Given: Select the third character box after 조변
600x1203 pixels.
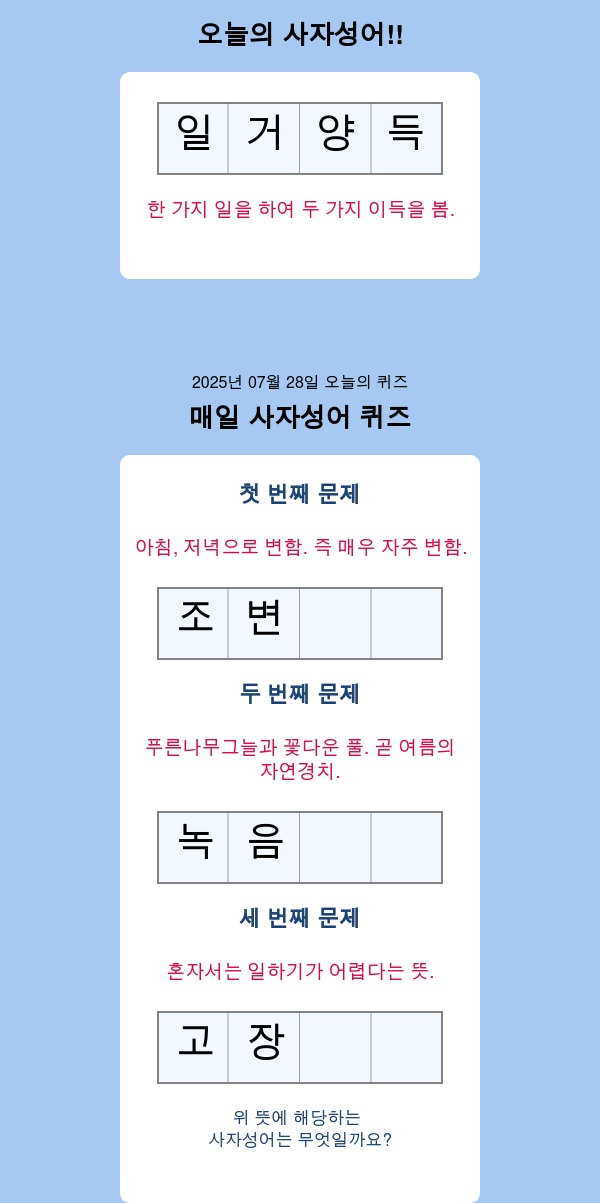Looking at the screenshot, I should pyautogui.click(x=335, y=623).
